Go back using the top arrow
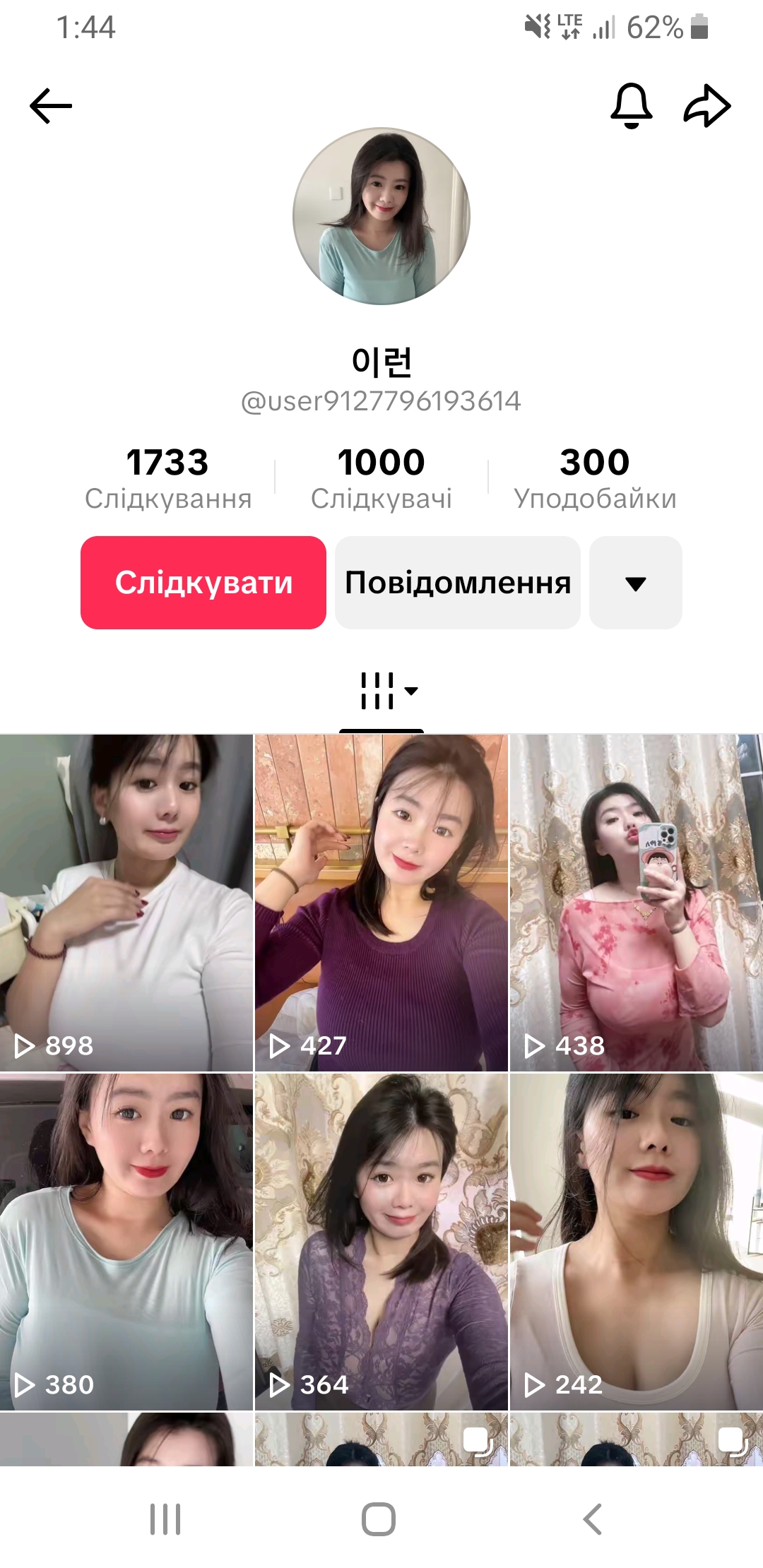Image resolution: width=763 pixels, height=1568 pixels. pos(51,106)
